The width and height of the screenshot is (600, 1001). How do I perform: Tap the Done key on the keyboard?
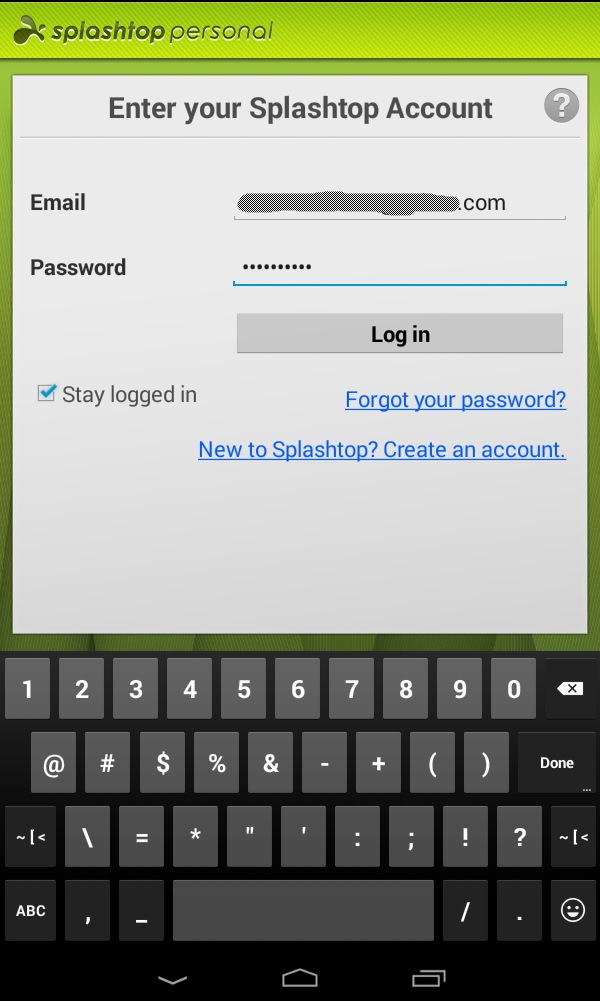point(557,762)
